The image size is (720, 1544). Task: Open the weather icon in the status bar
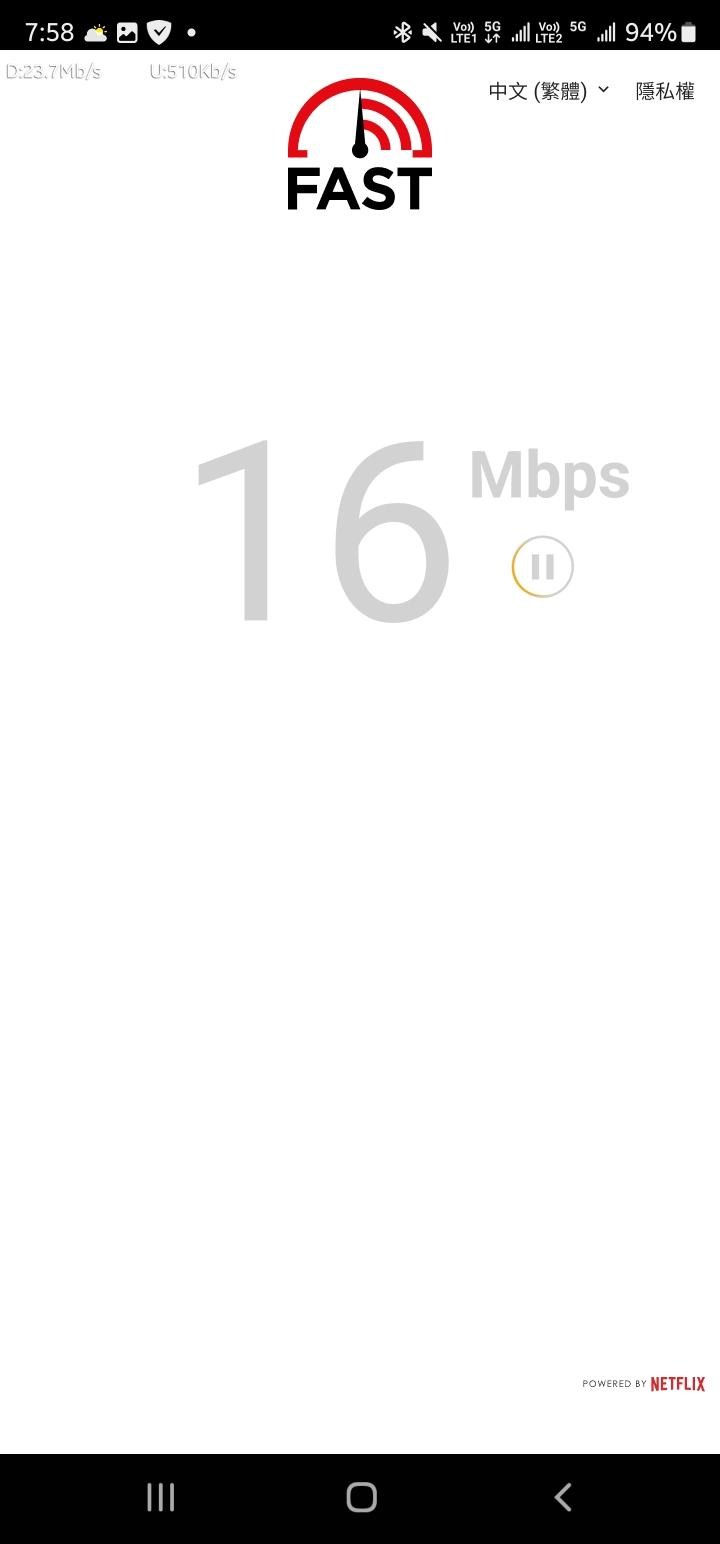pos(95,31)
